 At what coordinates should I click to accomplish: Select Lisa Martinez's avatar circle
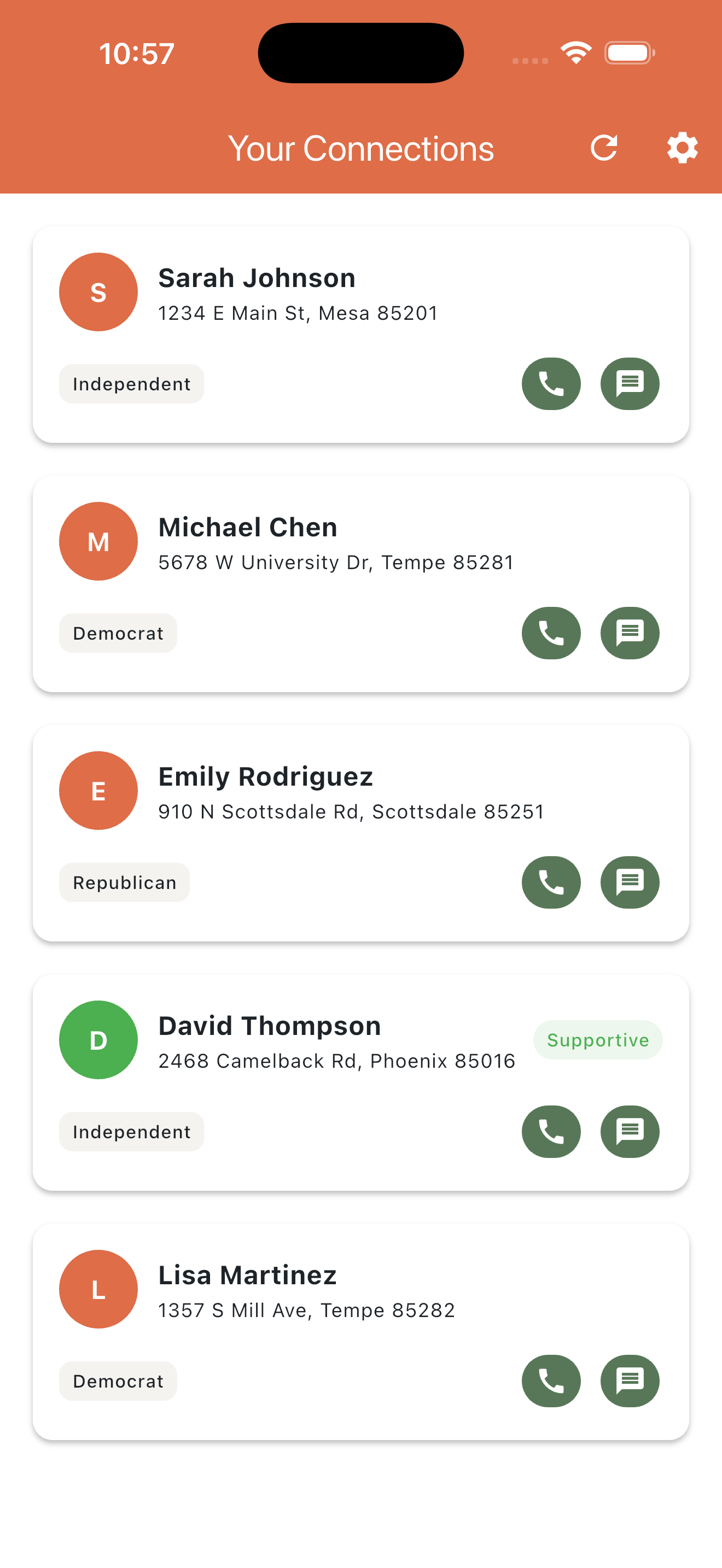98,1290
